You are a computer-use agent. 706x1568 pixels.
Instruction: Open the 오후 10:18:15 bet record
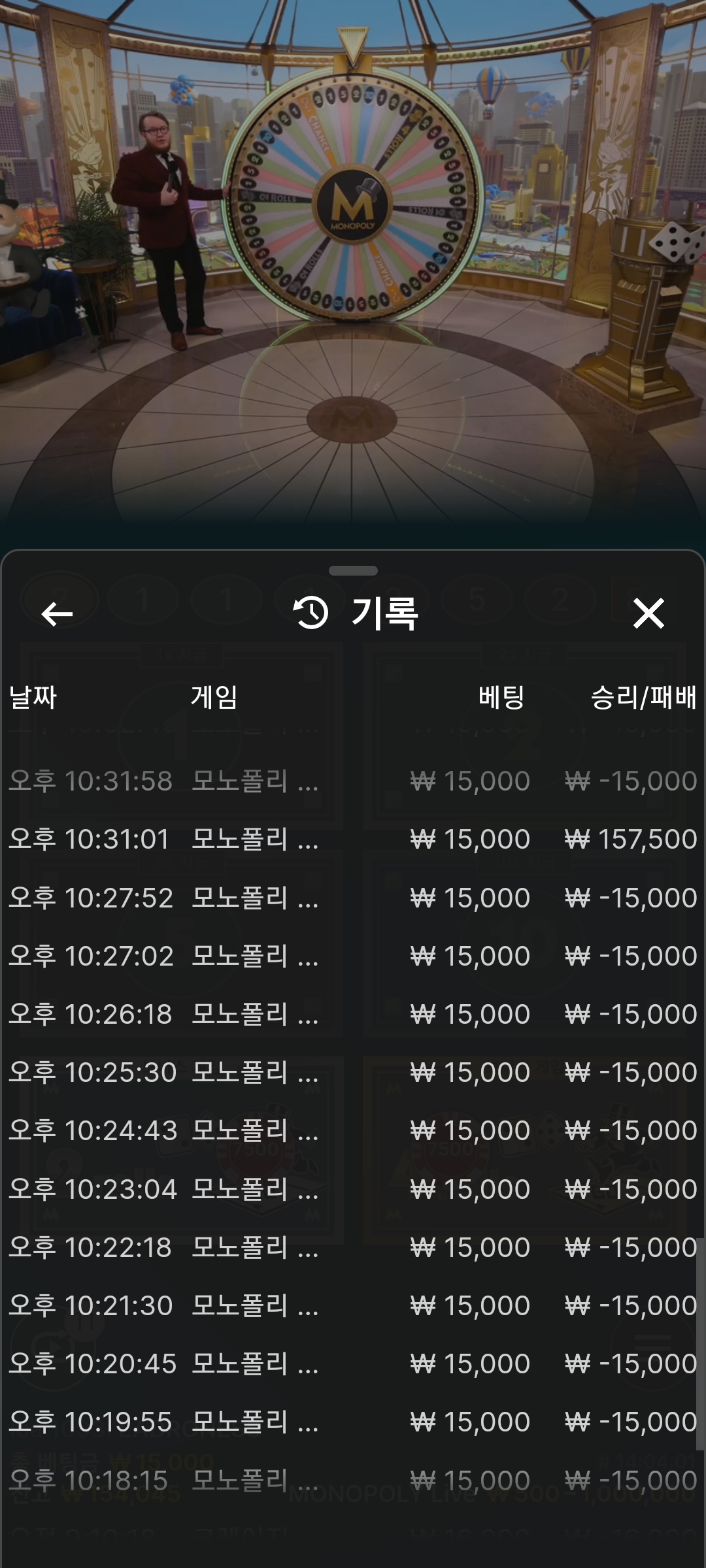[x=353, y=1480]
